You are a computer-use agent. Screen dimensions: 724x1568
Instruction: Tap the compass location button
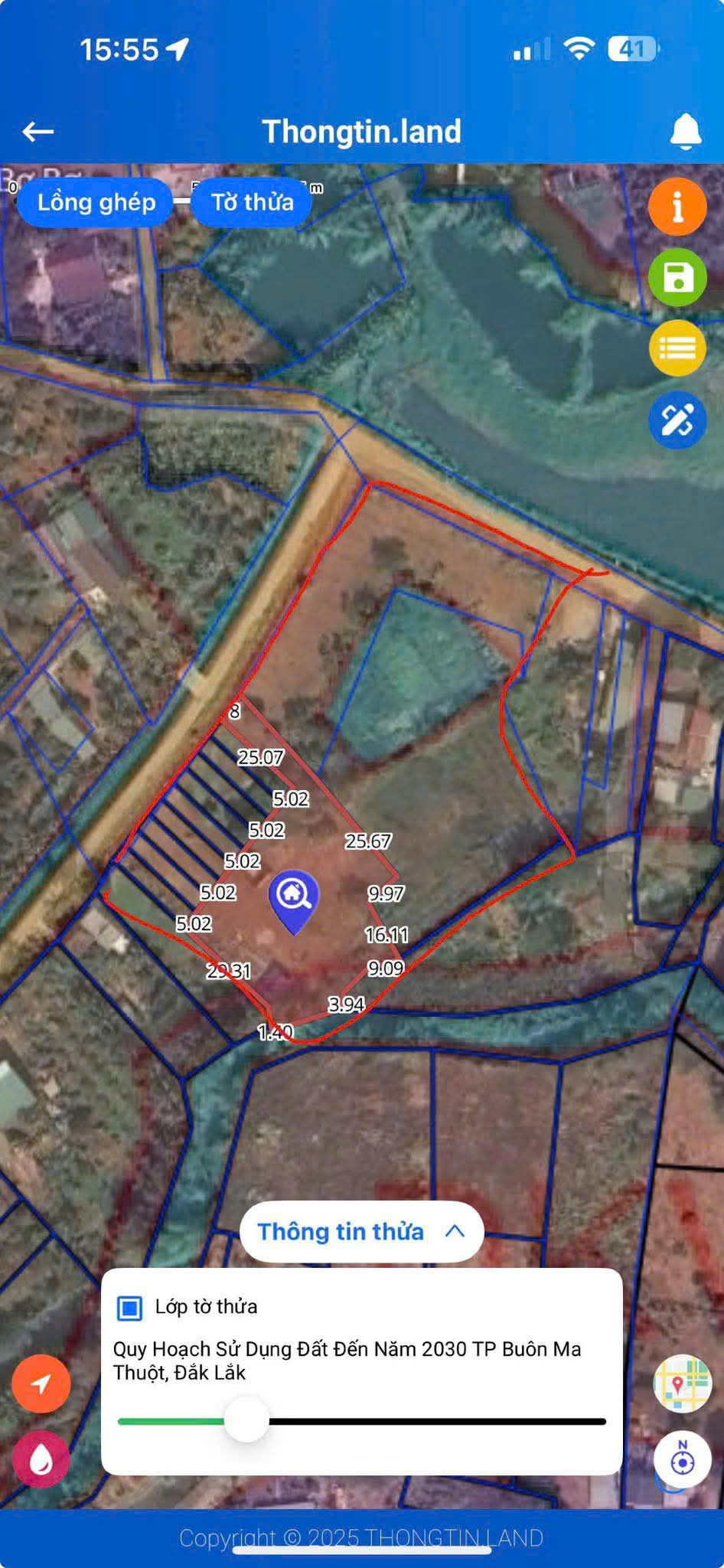[x=682, y=1459]
